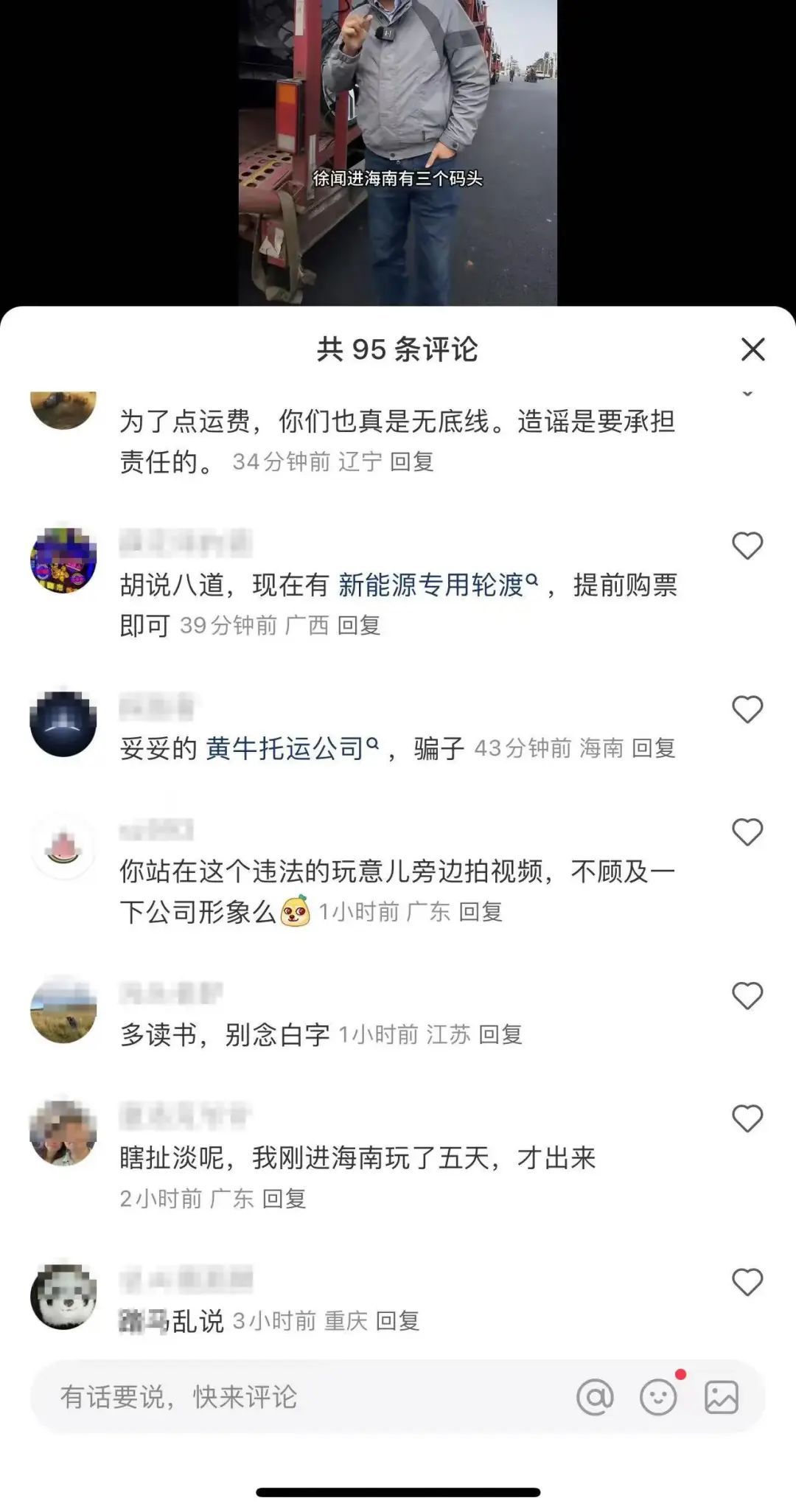Tap the truck video above the comments
The image size is (796, 1512).
[398, 147]
